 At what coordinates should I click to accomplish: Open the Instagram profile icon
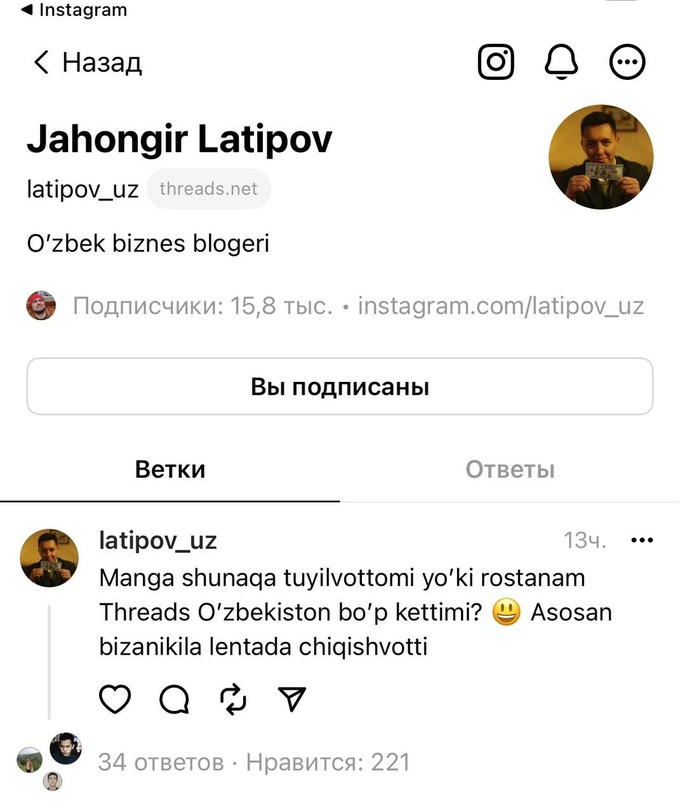pyautogui.click(x=496, y=63)
